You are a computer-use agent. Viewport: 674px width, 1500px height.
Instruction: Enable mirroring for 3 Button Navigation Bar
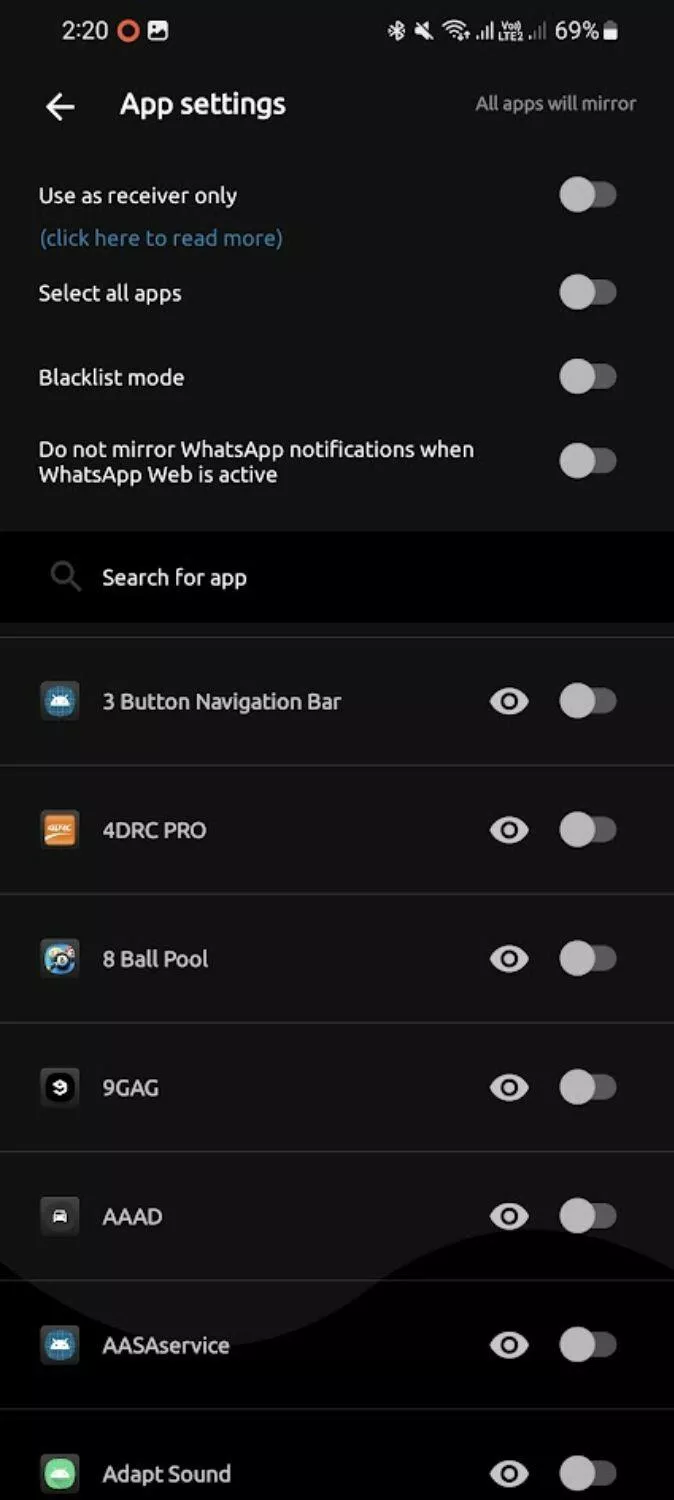point(588,701)
